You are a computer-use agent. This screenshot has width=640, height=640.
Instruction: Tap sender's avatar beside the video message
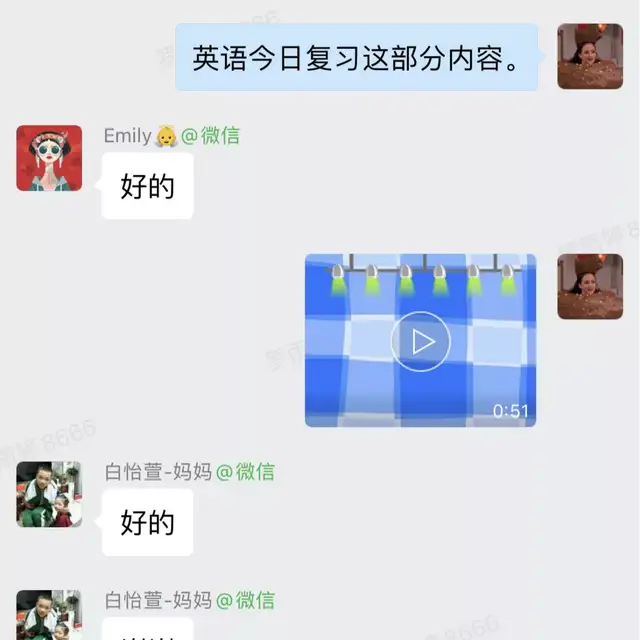pos(590,287)
